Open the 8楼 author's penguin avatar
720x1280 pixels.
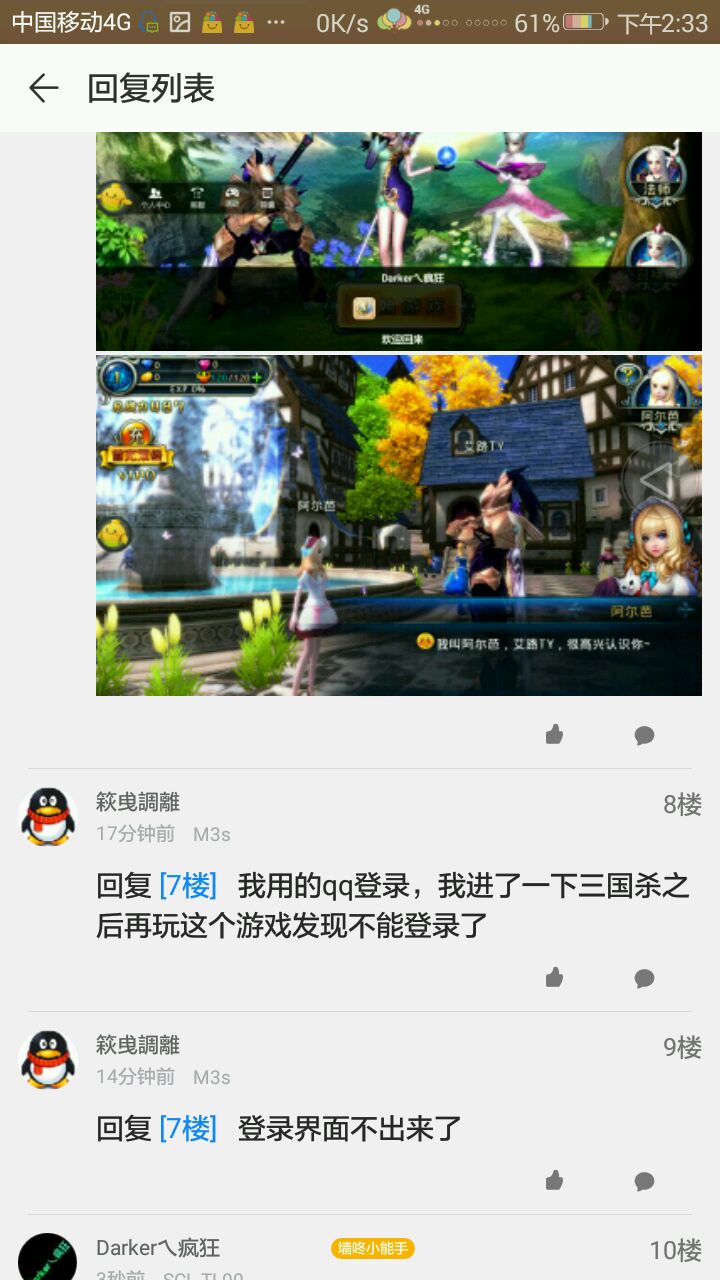[48, 816]
